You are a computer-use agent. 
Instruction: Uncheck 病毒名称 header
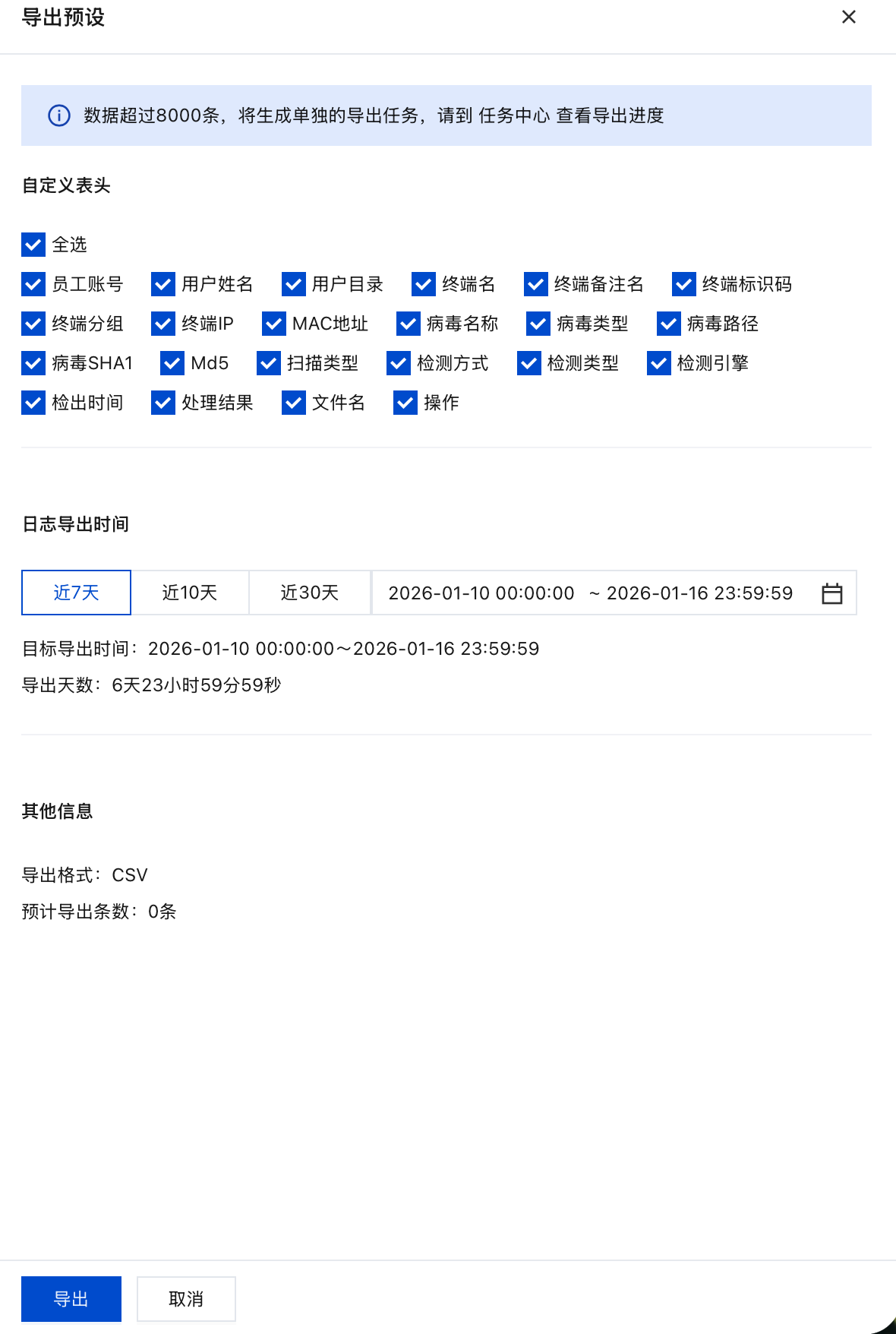(409, 324)
